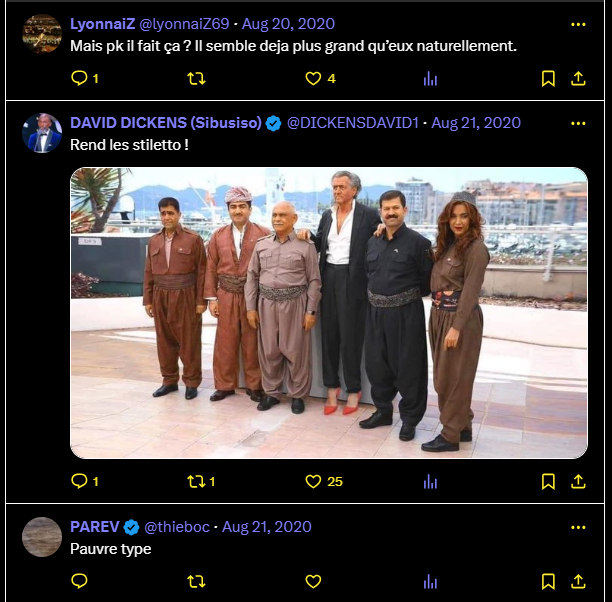
Task: Retweet LyonnaiZ's tweet
Action: [197, 78]
